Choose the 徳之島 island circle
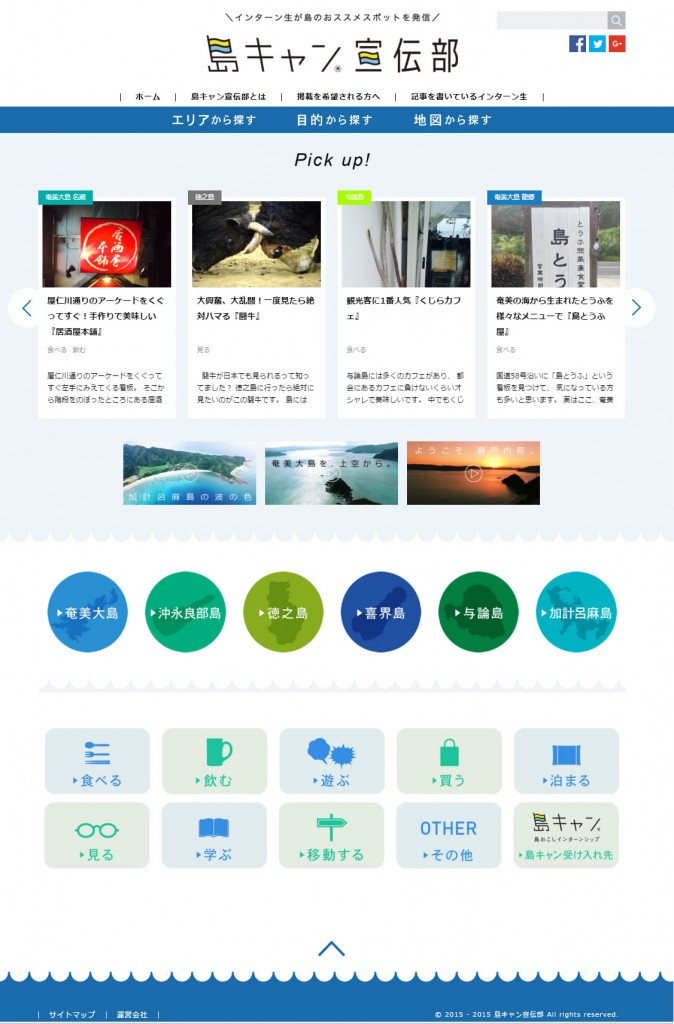This screenshot has height=1024, width=674. click(x=283, y=612)
